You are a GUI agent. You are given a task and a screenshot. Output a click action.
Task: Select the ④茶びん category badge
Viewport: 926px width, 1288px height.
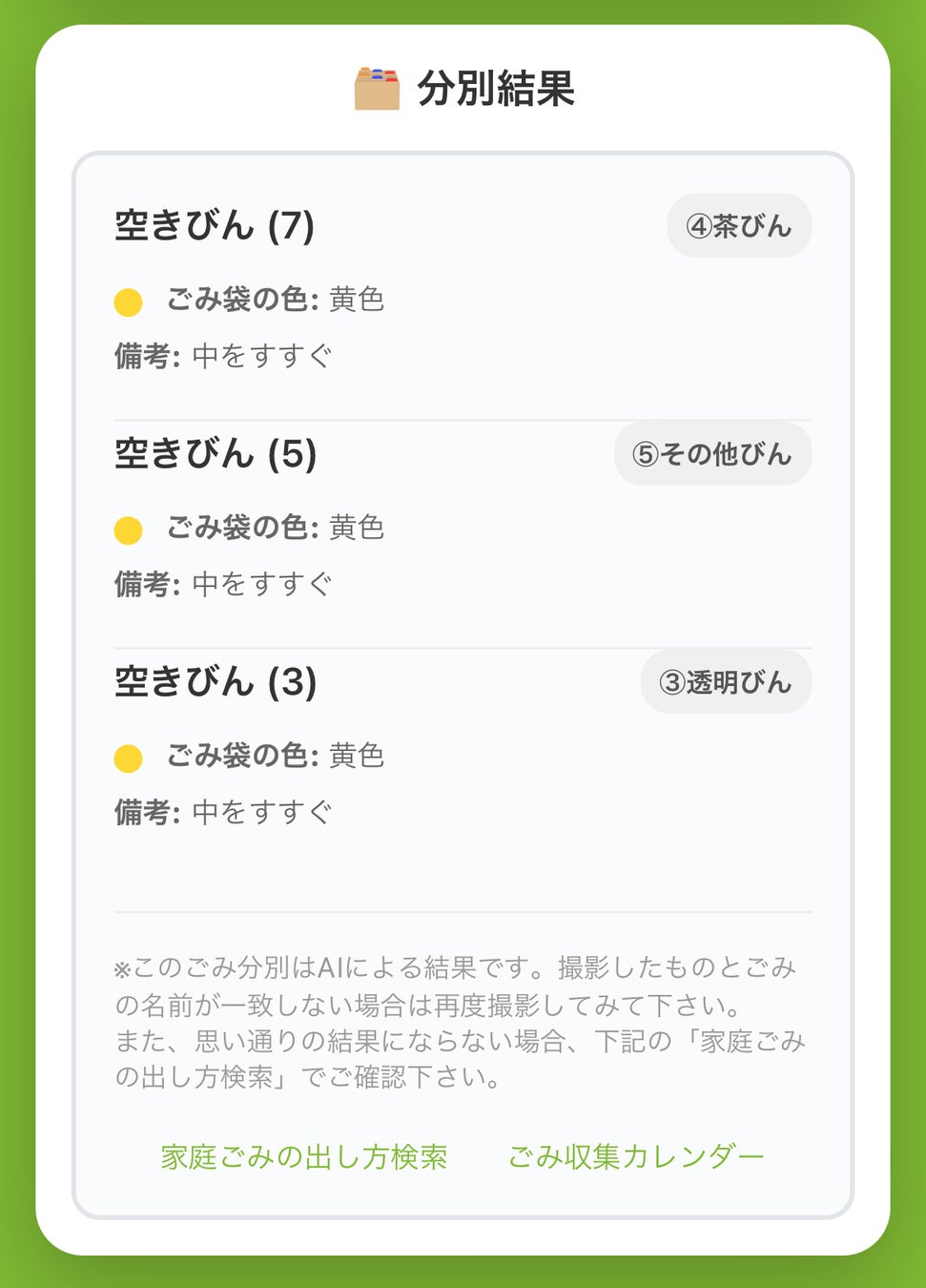click(x=738, y=226)
